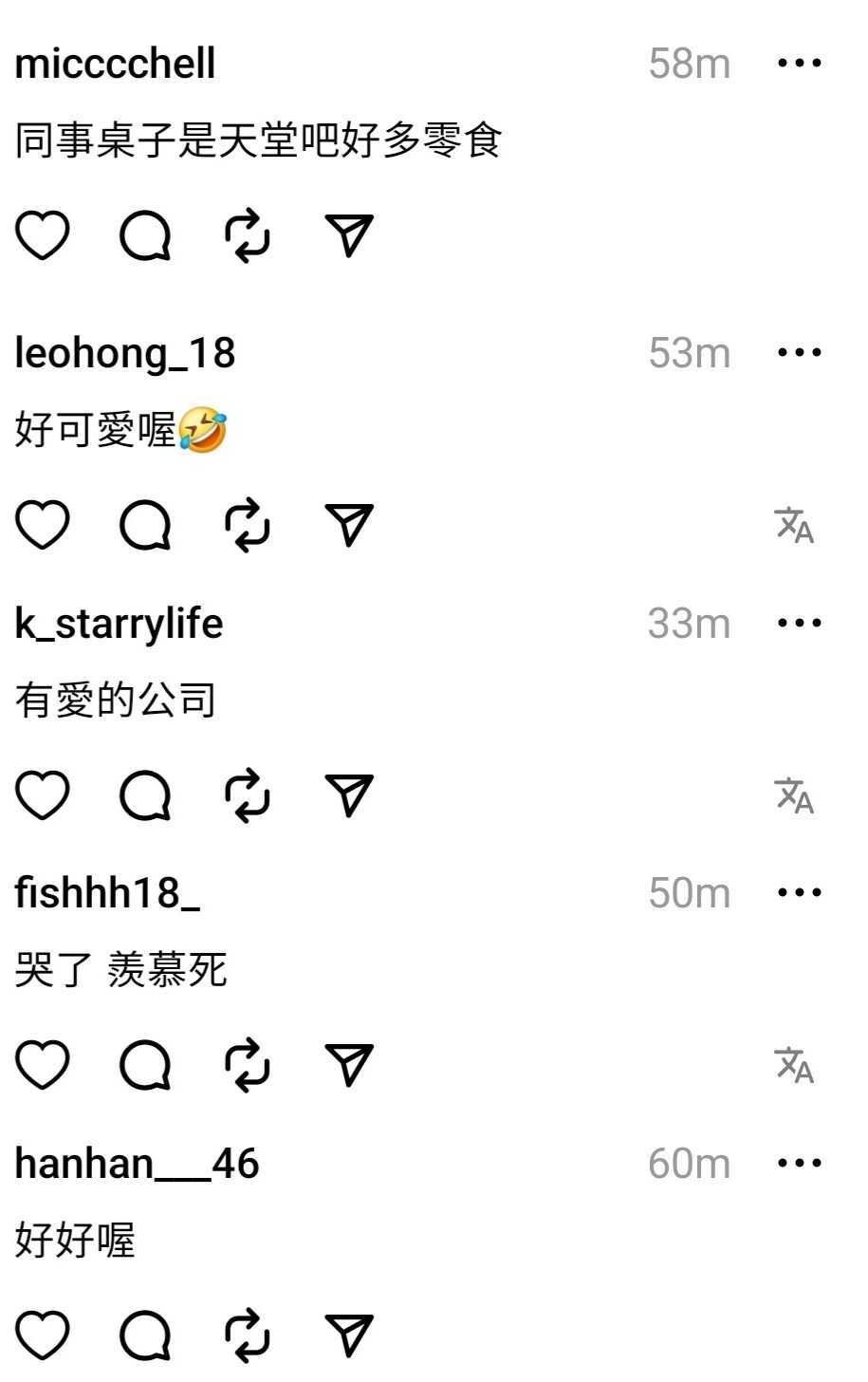868x1382 pixels.
Task: Like micccchell's reply
Action: coord(44,236)
